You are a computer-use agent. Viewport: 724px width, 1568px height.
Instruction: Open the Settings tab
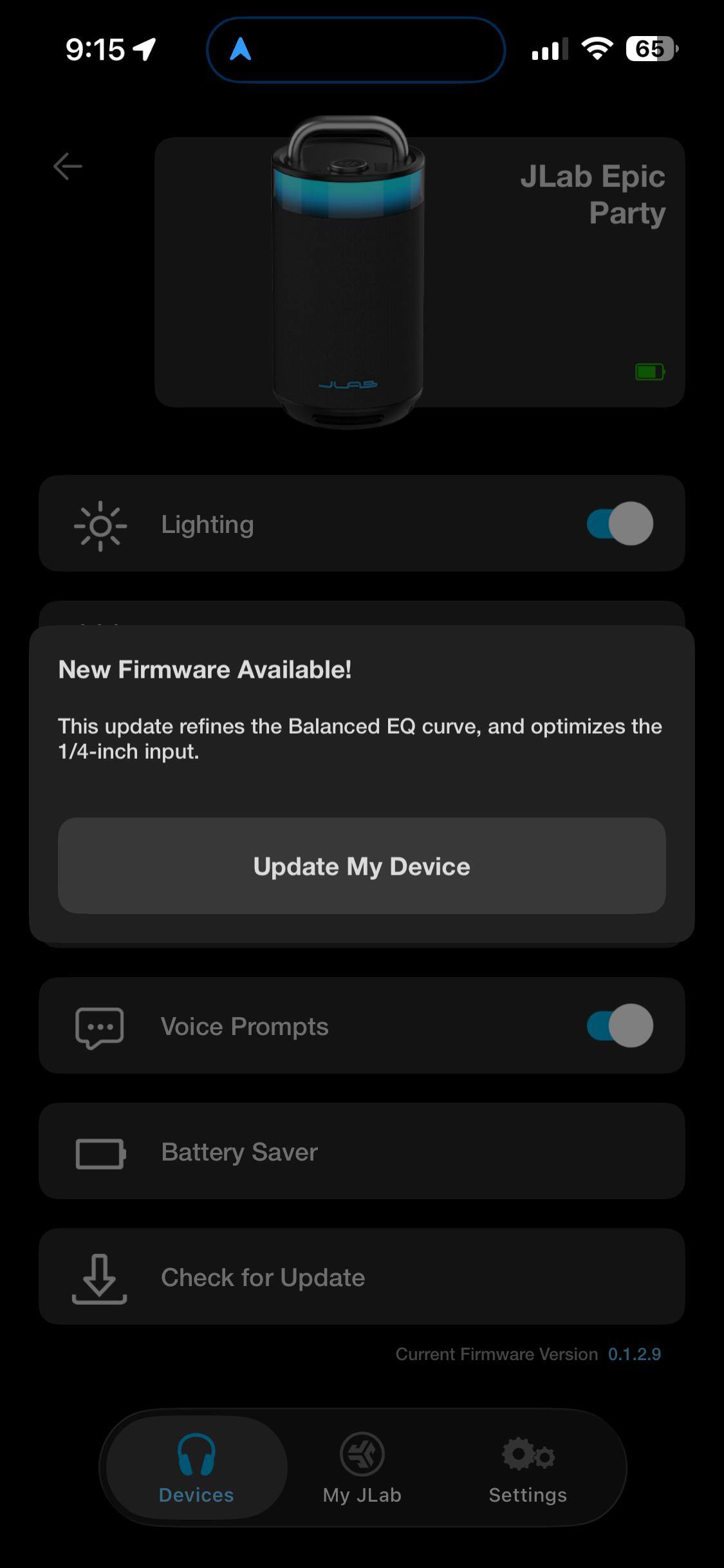tap(528, 1468)
